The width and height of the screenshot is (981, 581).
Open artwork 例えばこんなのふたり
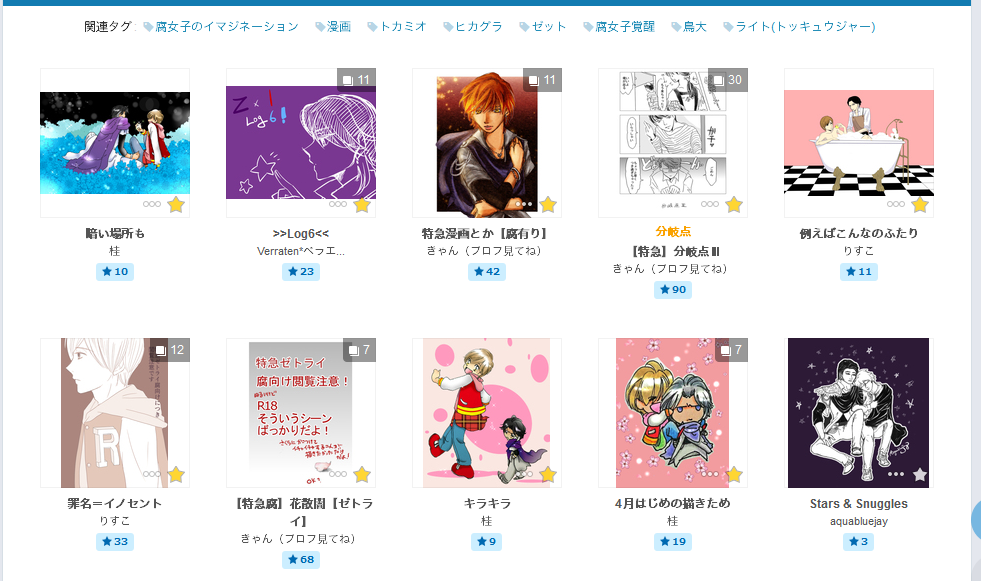click(x=859, y=143)
